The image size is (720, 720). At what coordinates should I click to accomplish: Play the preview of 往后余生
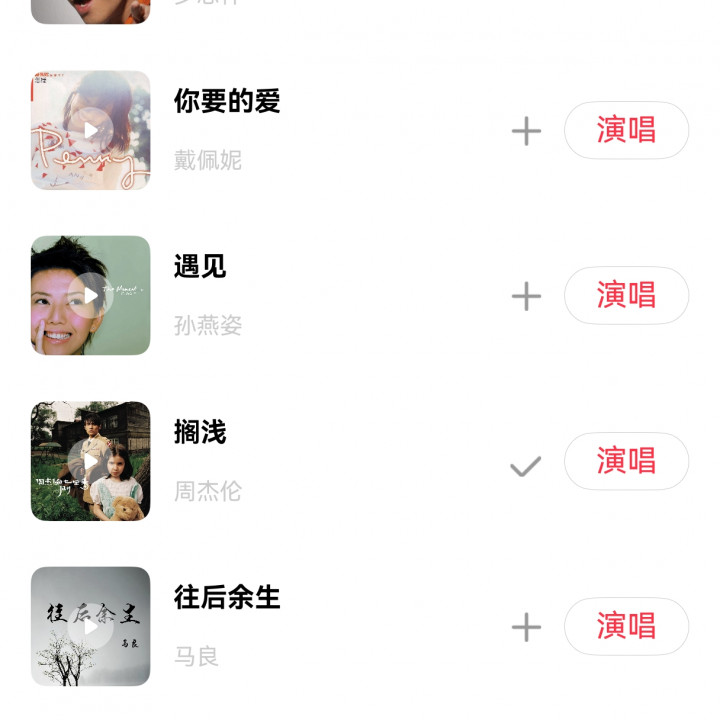click(91, 627)
